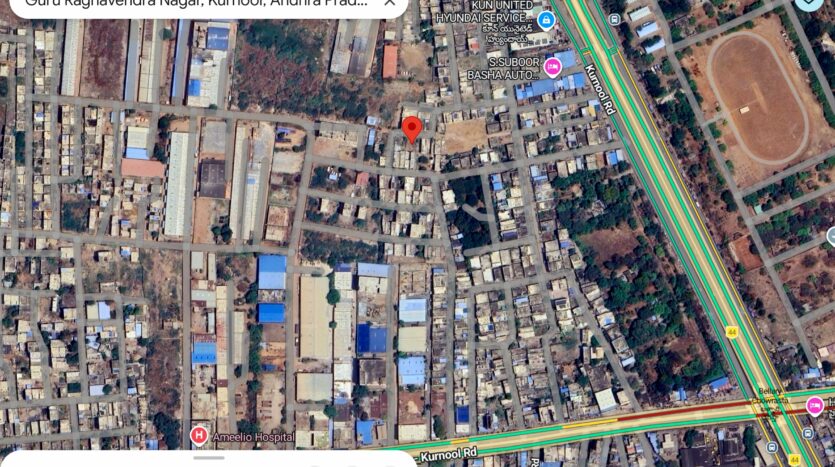View Ameelio Hospital place details
The width and height of the screenshot is (835, 467).
pos(199,436)
